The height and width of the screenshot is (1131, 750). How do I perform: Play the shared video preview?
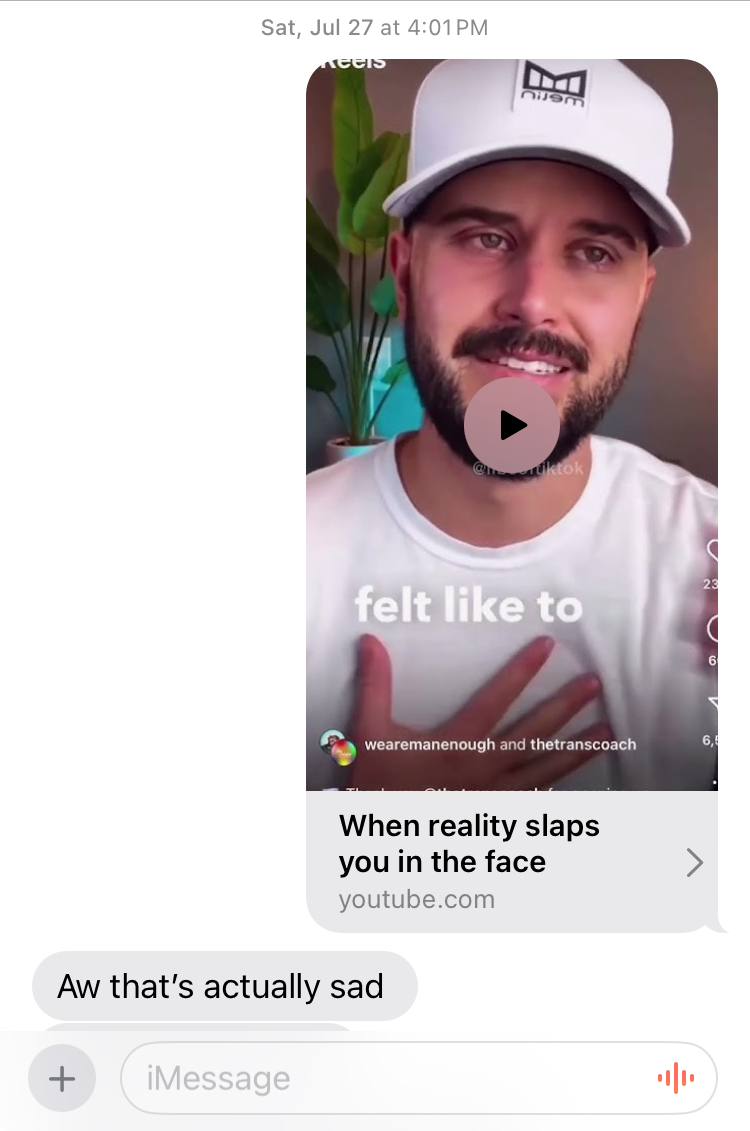click(511, 425)
